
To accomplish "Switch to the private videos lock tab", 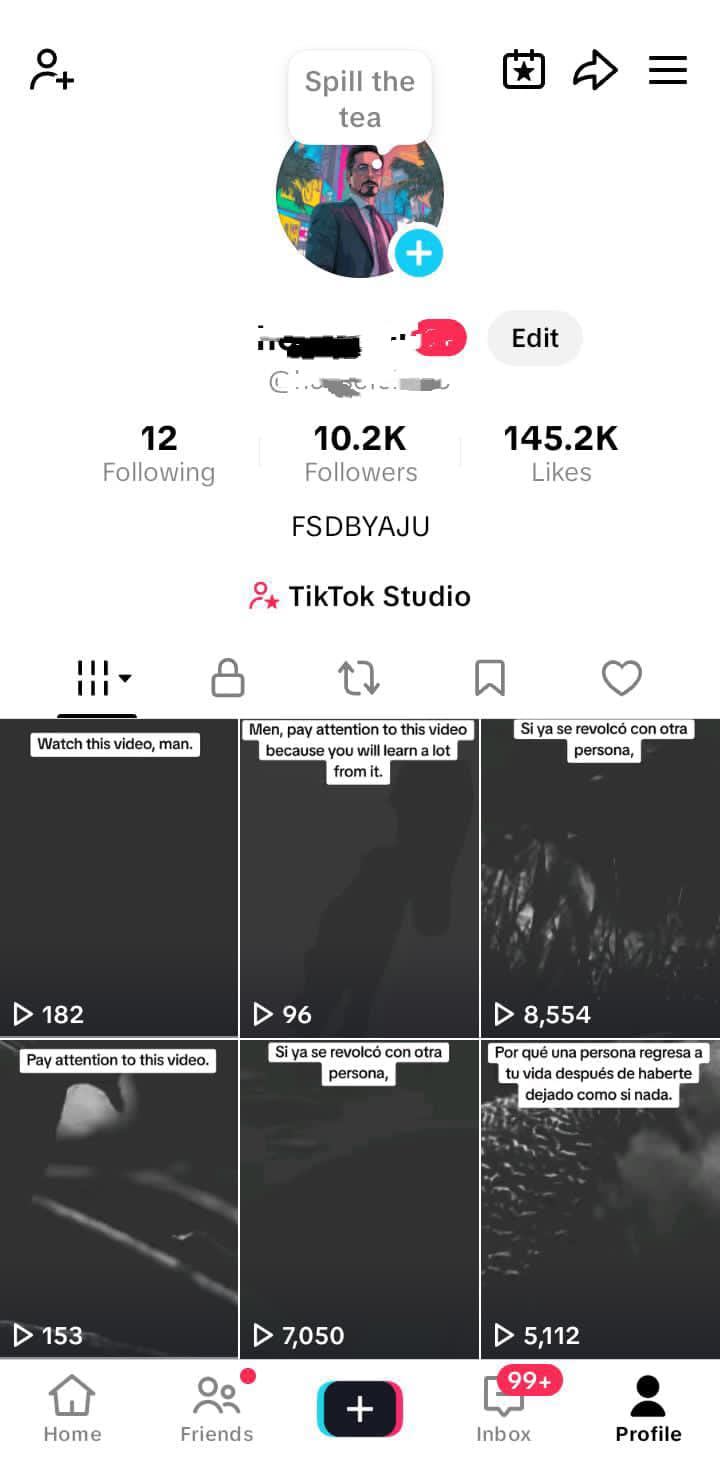I will (228, 678).
